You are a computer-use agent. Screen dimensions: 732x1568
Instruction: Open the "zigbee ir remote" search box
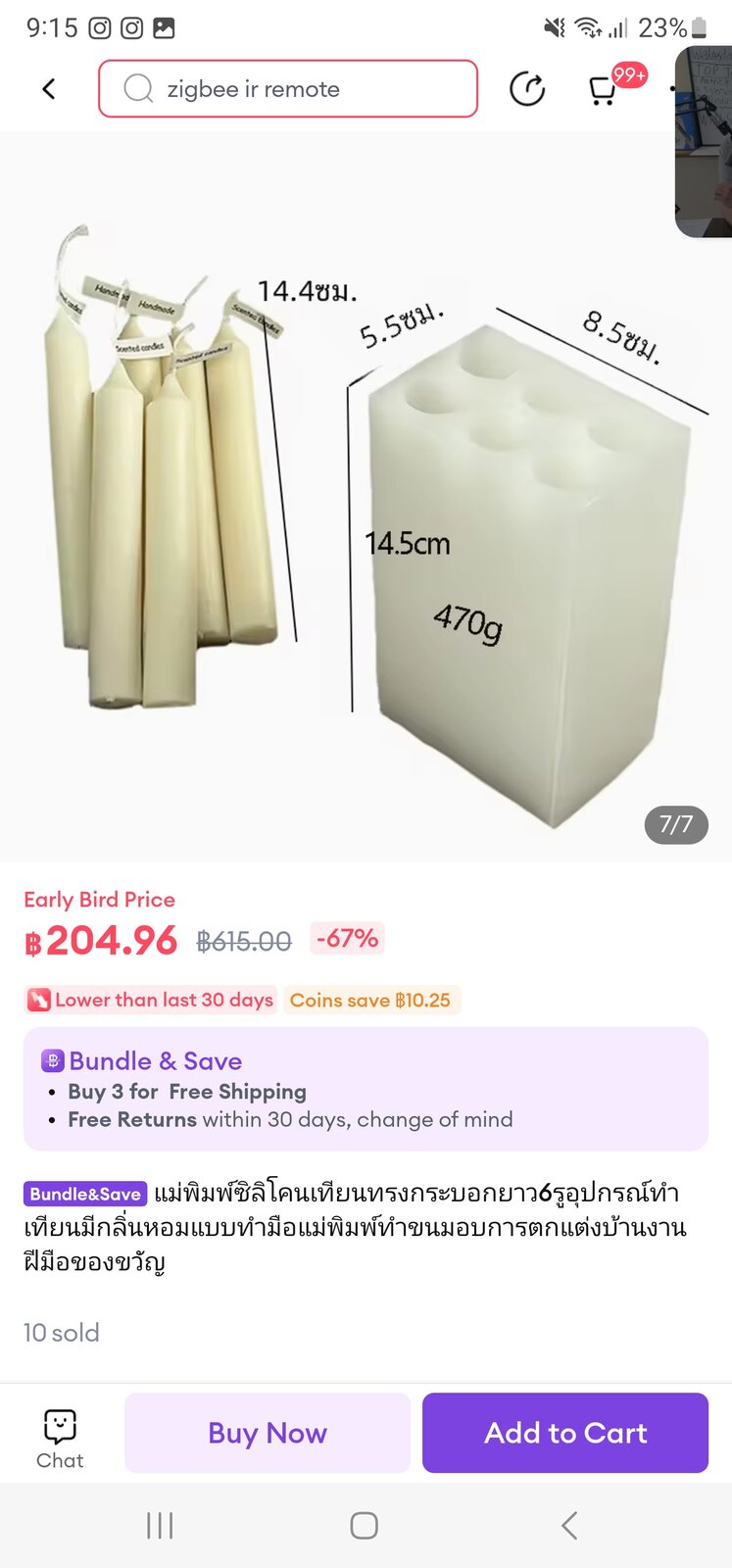pos(288,89)
